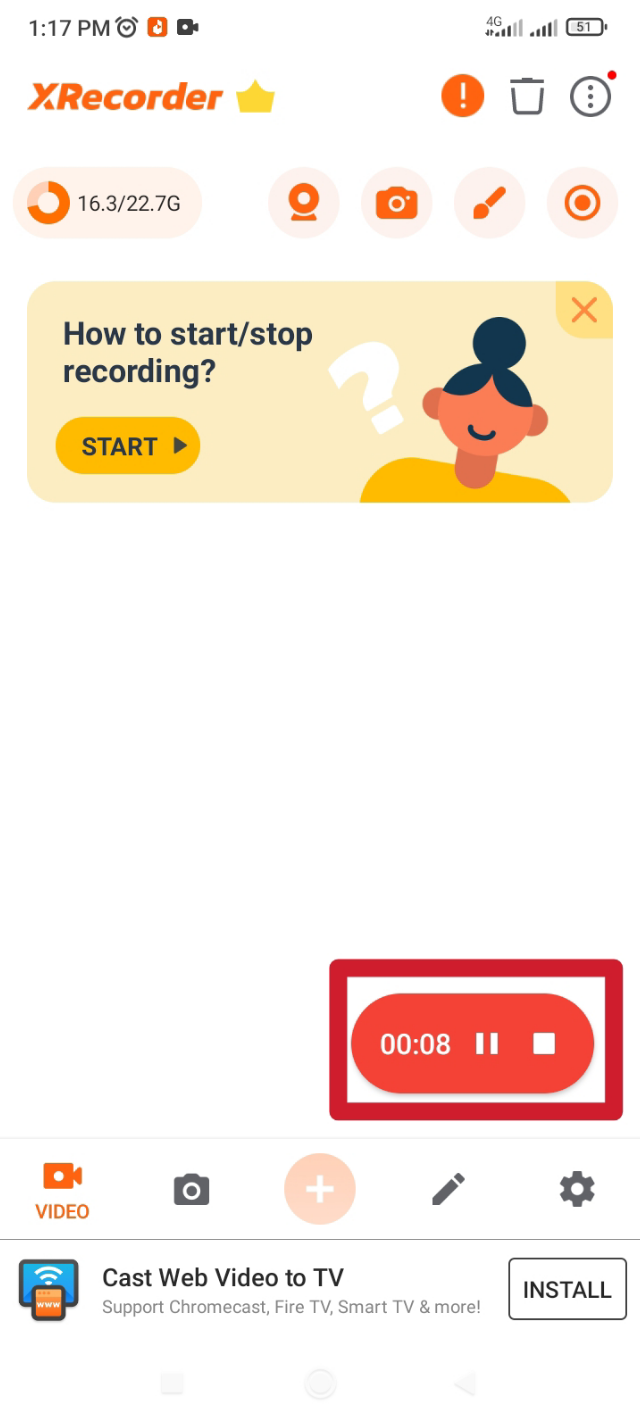Install the Cast Web Video app
Image resolution: width=640 pixels, height=1422 pixels.
(x=567, y=1290)
